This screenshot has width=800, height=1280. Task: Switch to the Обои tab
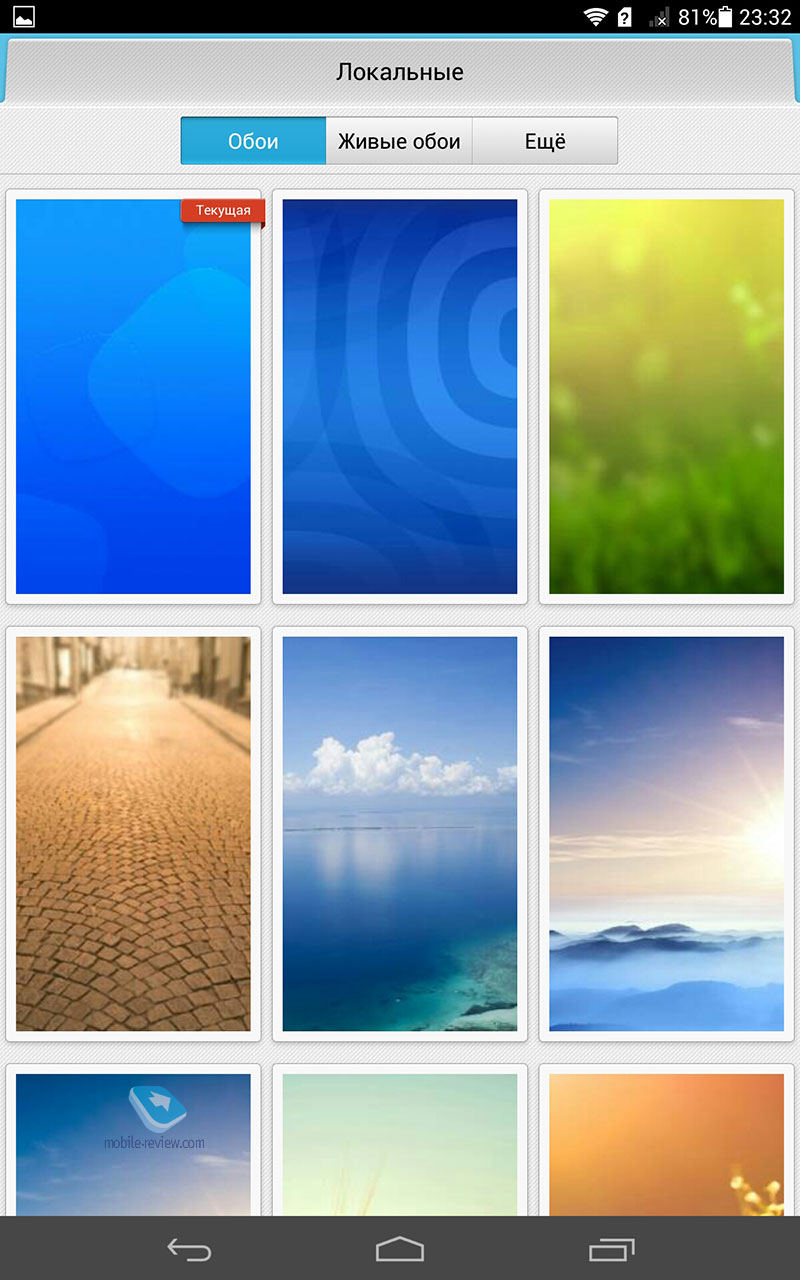click(x=253, y=141)
